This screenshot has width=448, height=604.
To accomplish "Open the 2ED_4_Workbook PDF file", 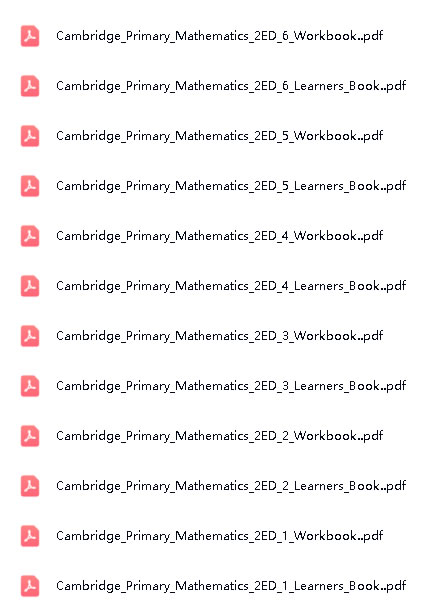I will [219, 236].
